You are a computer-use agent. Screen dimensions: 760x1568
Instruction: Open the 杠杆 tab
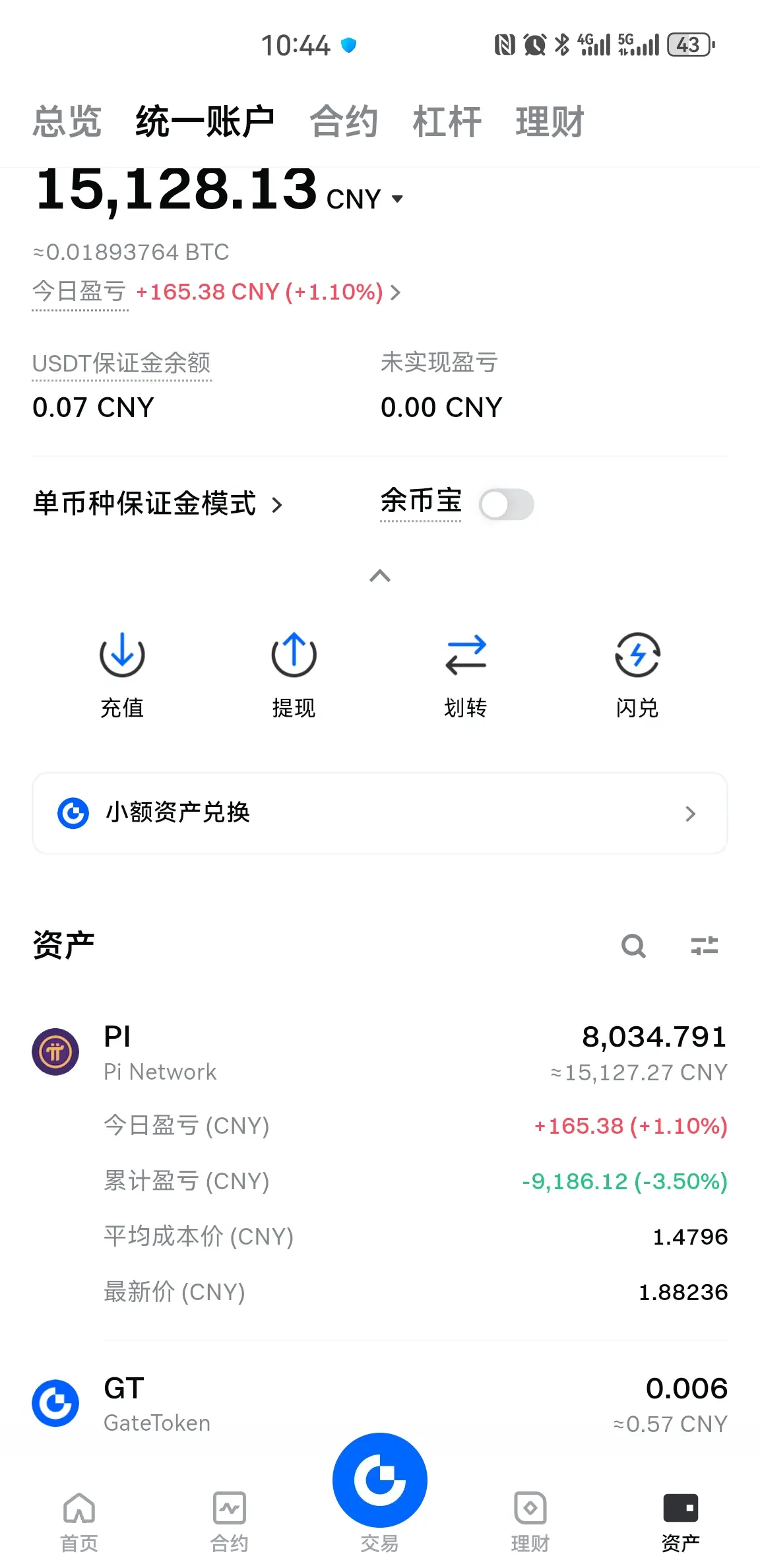(x=447, y=121)
